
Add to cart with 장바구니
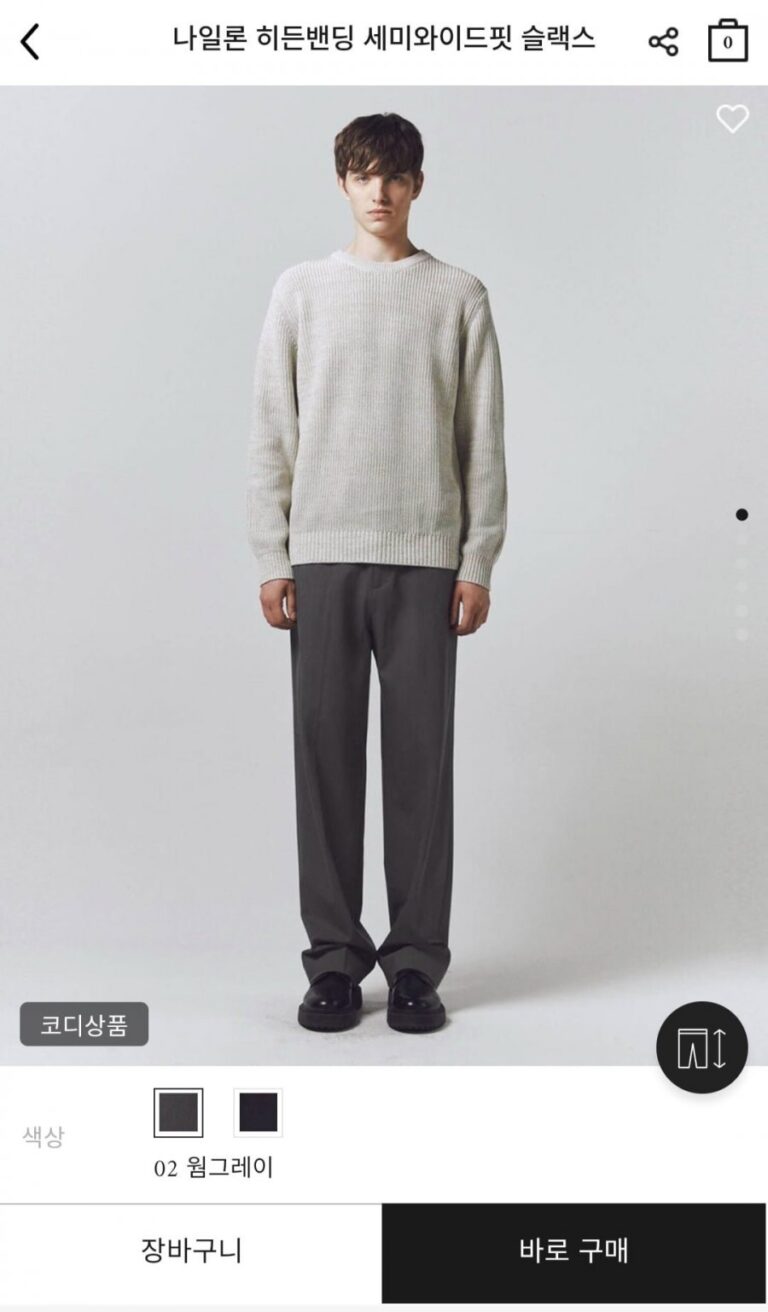[x=191, y=1251]
